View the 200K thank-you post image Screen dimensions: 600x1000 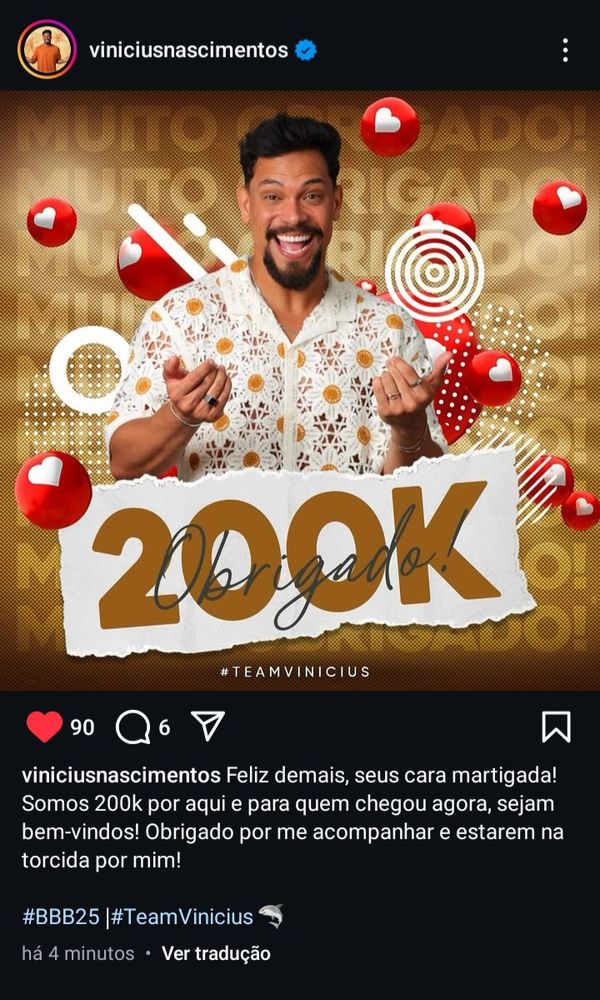(x=300, y=390)
